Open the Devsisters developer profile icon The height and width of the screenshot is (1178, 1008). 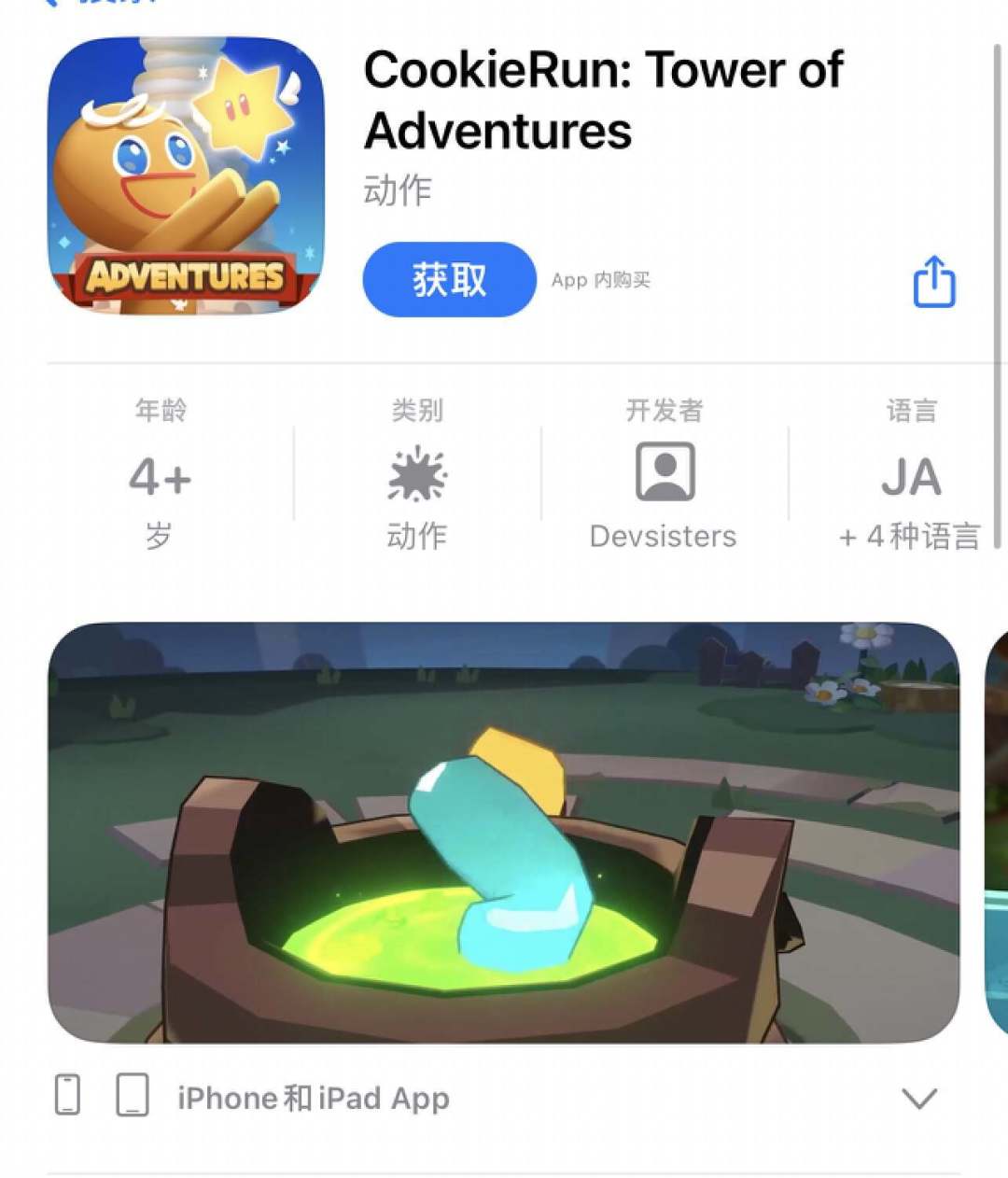pyautogui.click(x=664, y=473)
